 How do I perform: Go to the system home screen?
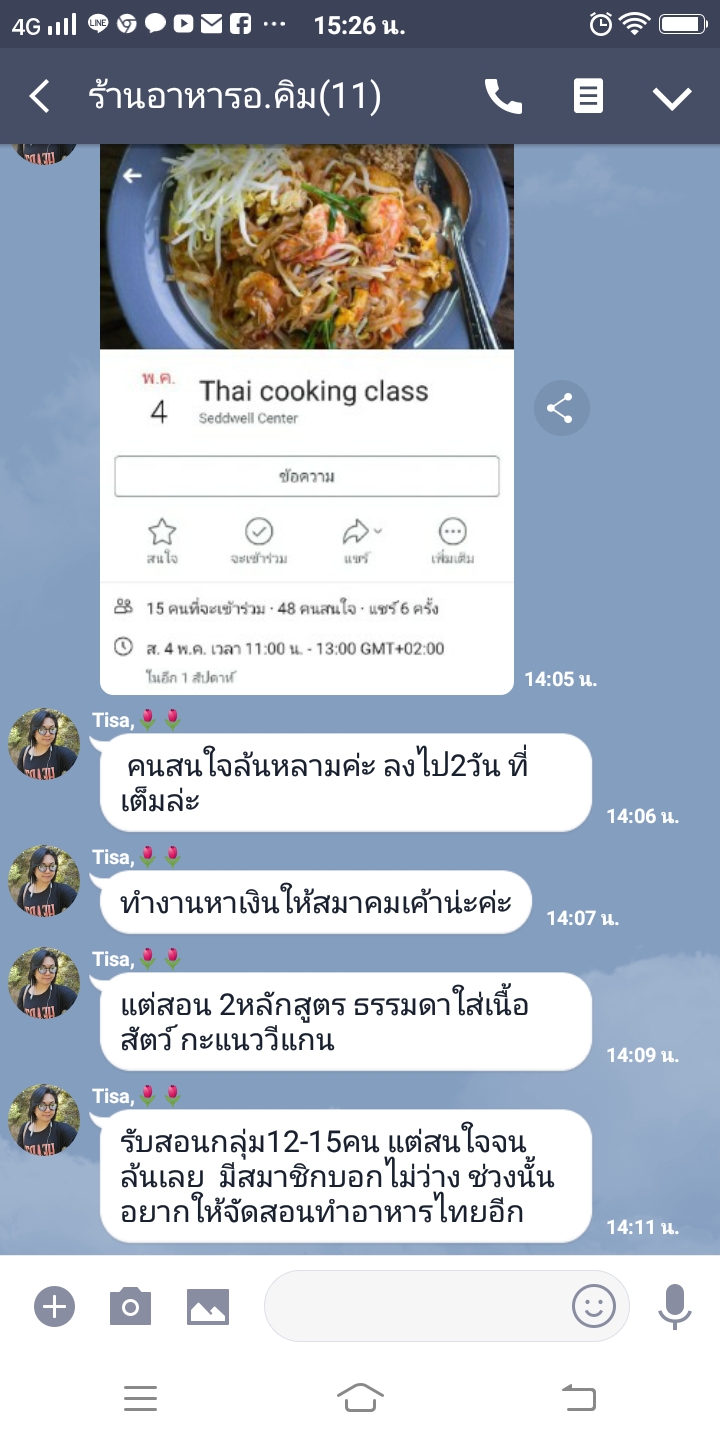(x=360, y=1397)
